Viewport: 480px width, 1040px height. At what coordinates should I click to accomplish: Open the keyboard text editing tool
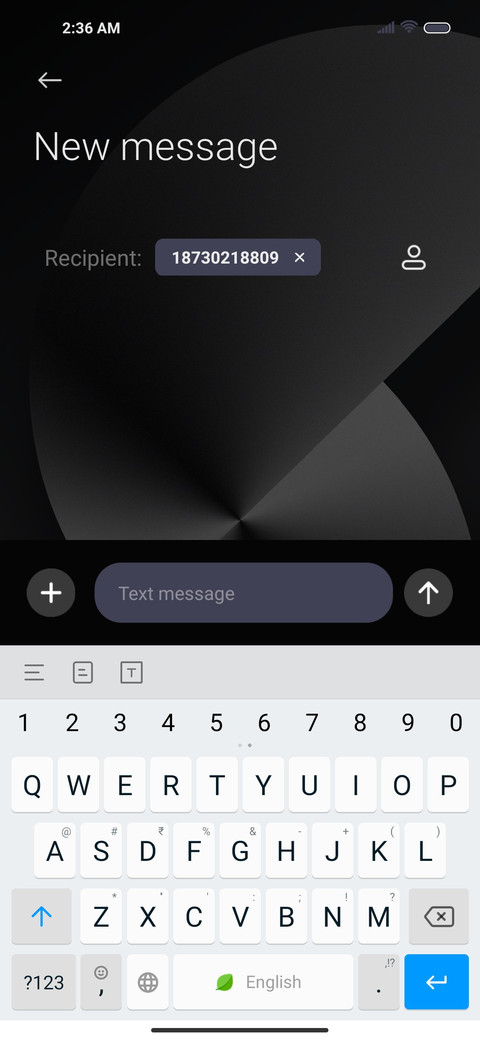(x=131, y=673)
